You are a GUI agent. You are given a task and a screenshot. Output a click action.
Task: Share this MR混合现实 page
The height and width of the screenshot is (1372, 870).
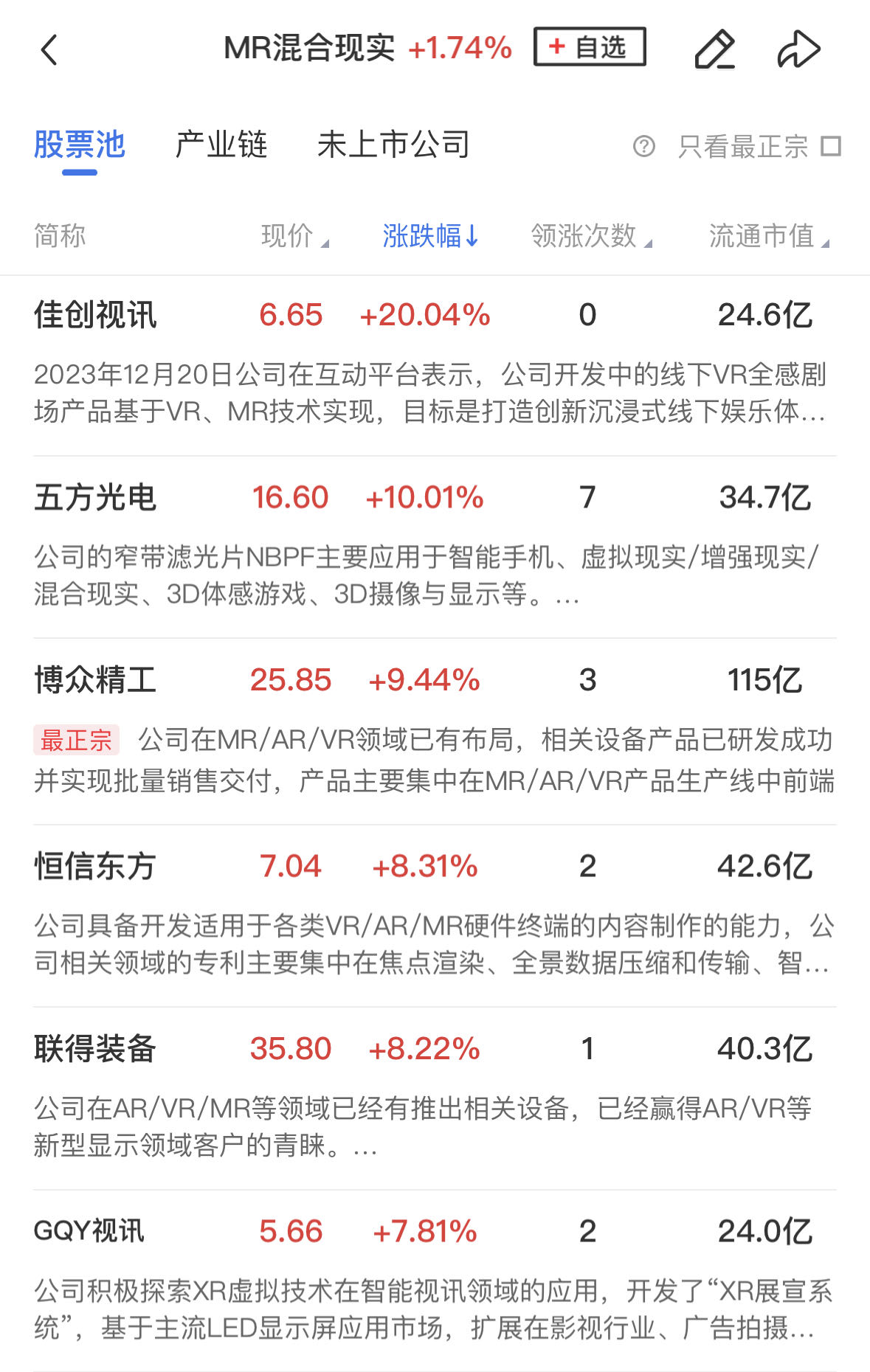click(798, 50)
